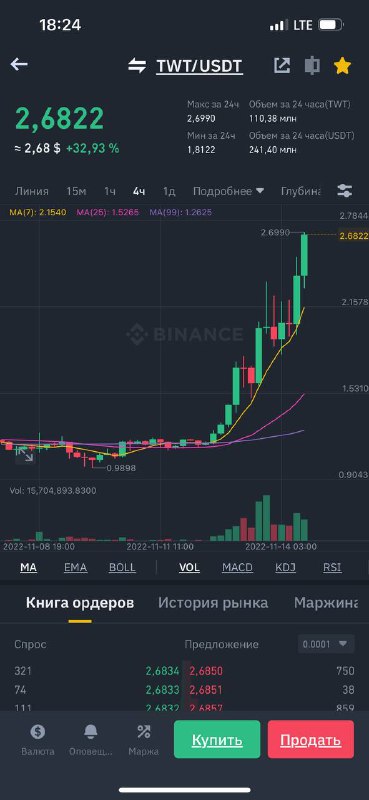The image size is (369, 800).
Task: Expand the Подробнее timeframe dropdown
Action: pos(228,191)
